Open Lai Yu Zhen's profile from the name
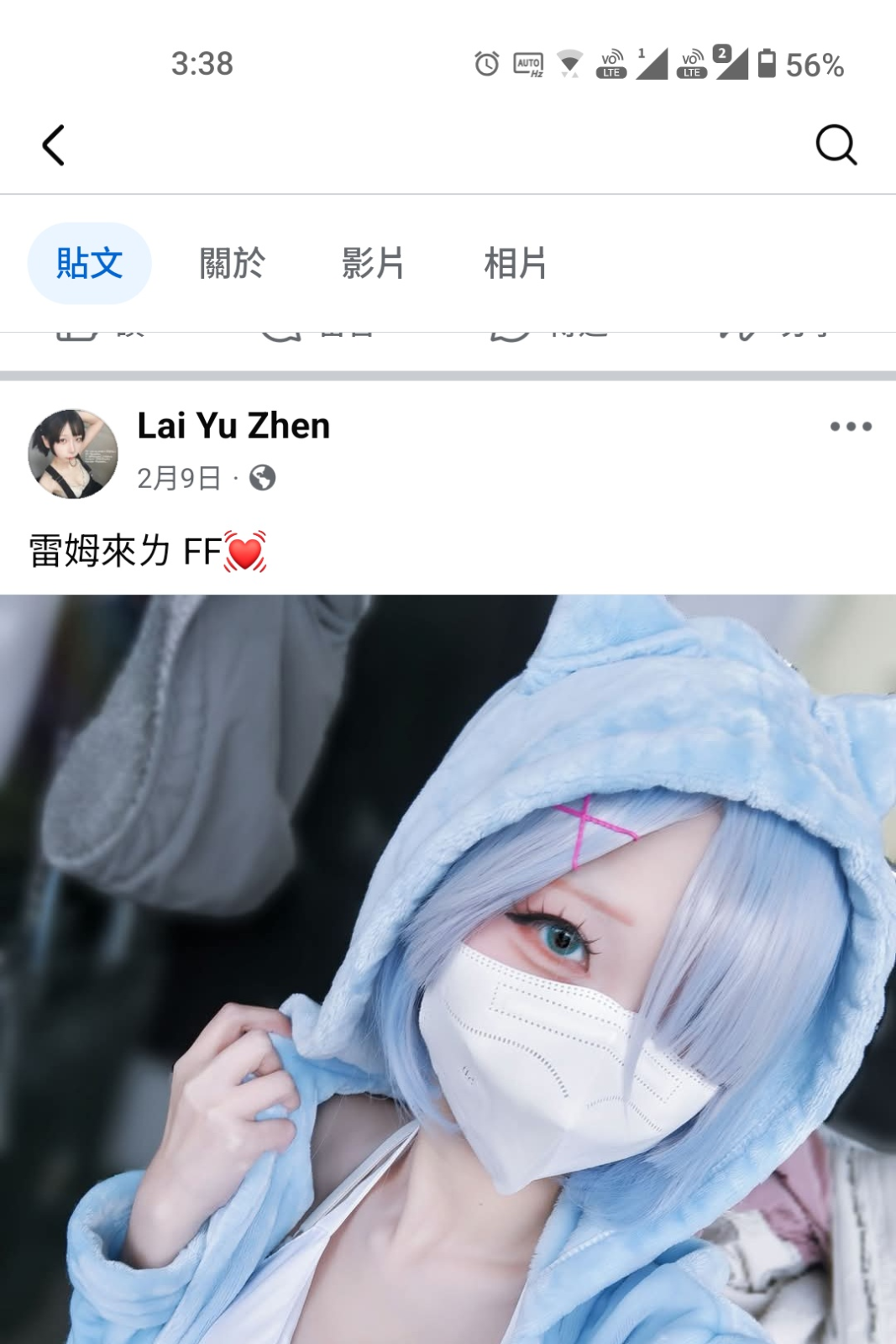The height and width of the screenshot is (1344, 896). point(233,425)
